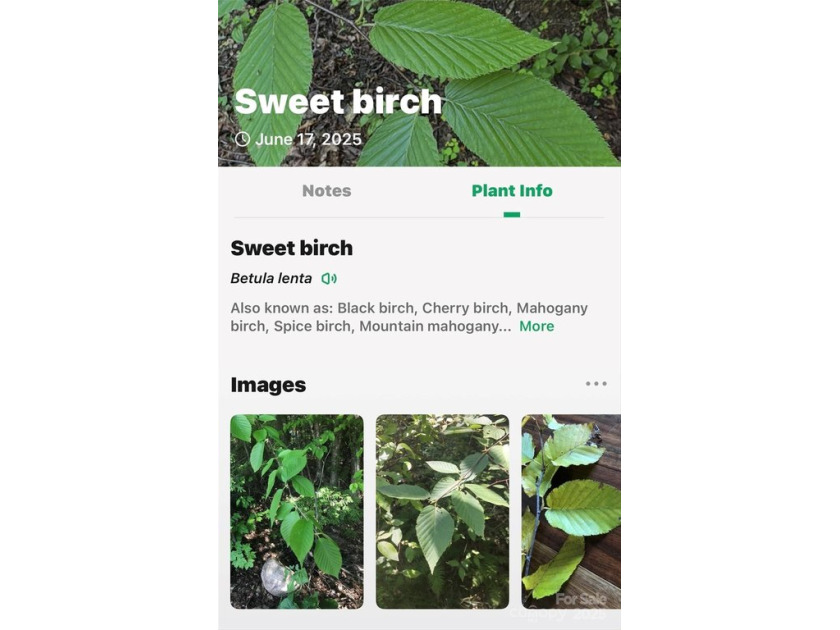View the second sweet birch image
Image resolution: width=840 pixels, height=630 pixels.
coord(442,511)
